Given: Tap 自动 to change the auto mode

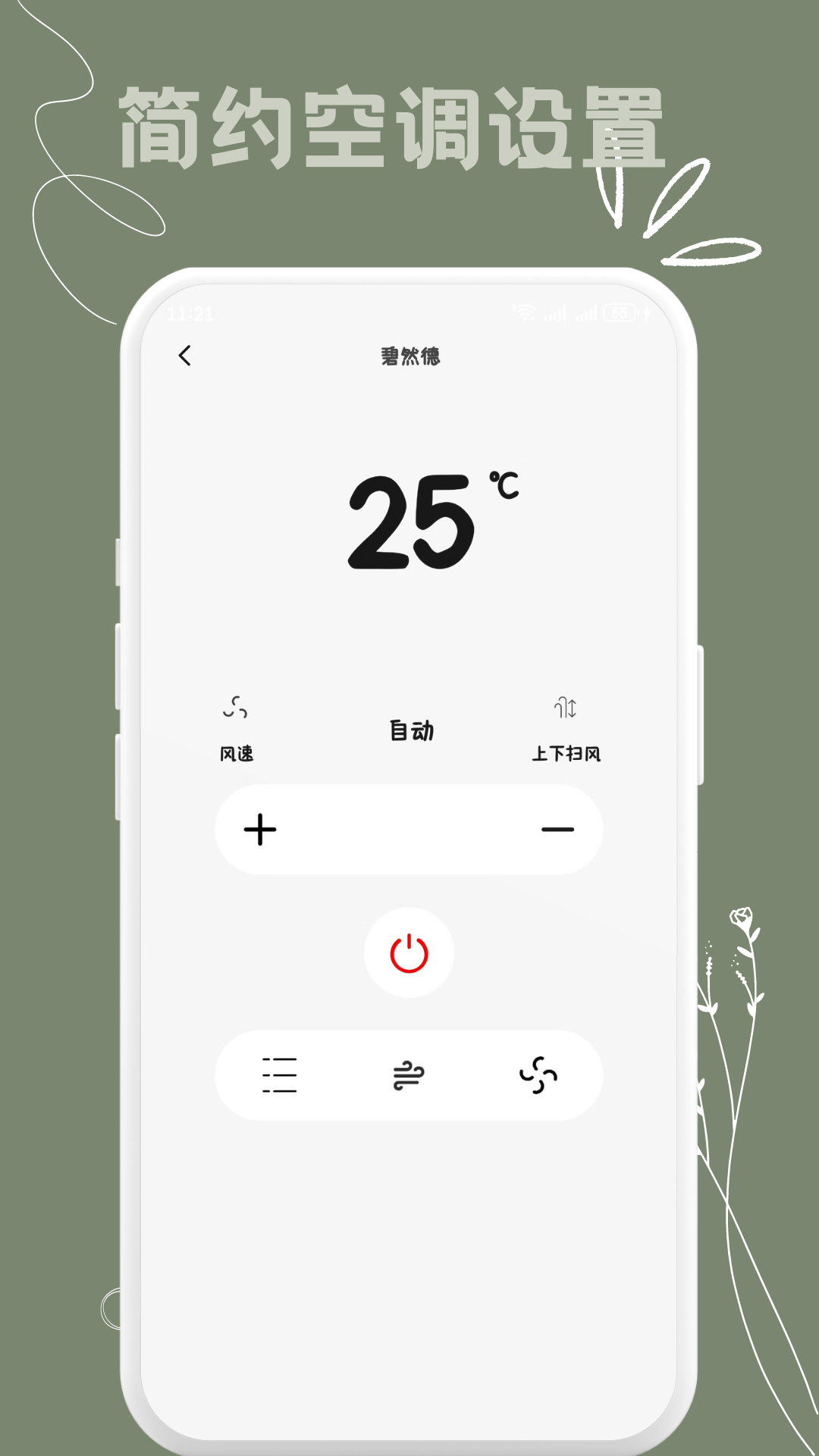Looking at the screenshot, I should (409, 730).
